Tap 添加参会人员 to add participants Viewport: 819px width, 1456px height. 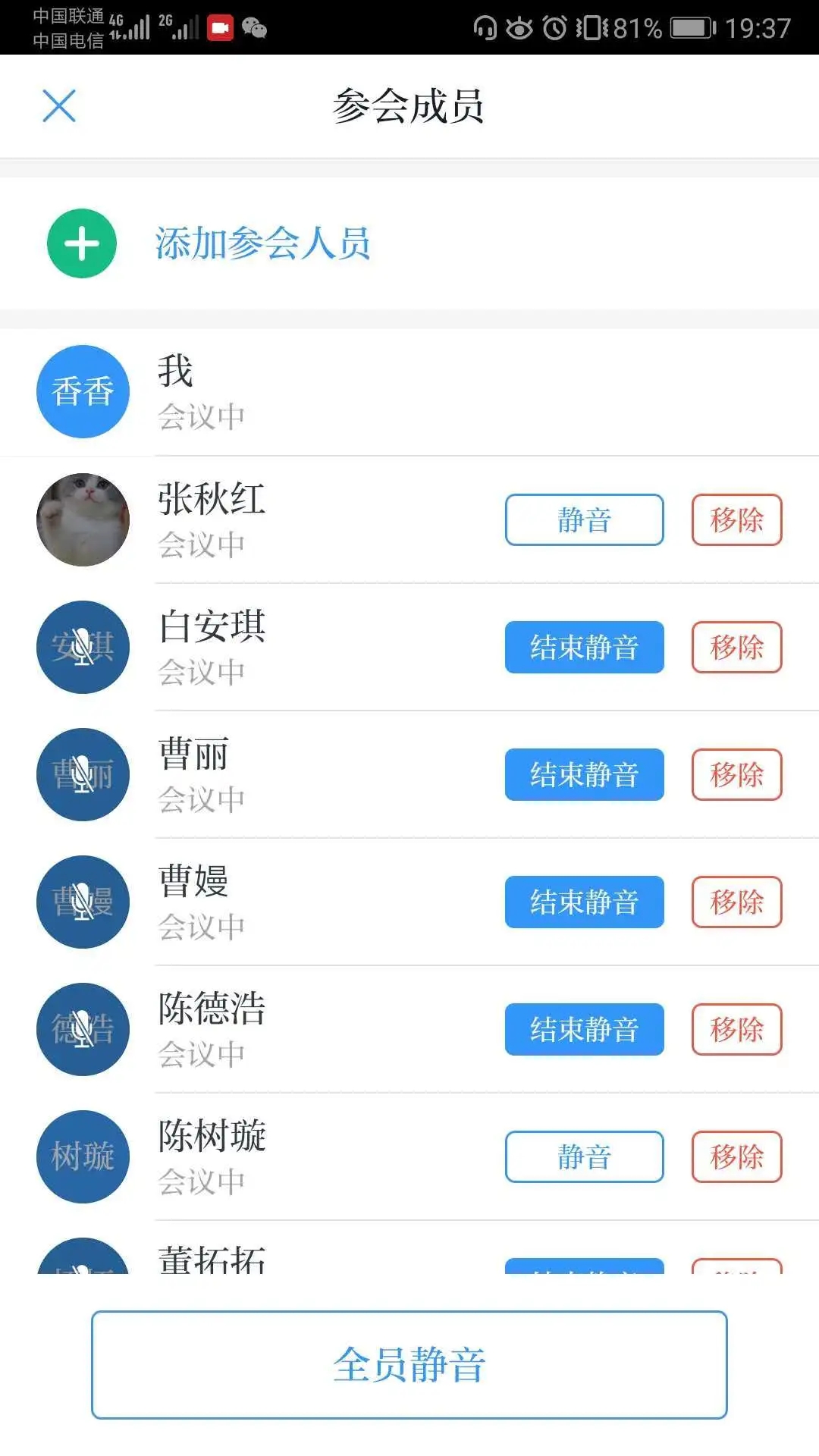262,243
